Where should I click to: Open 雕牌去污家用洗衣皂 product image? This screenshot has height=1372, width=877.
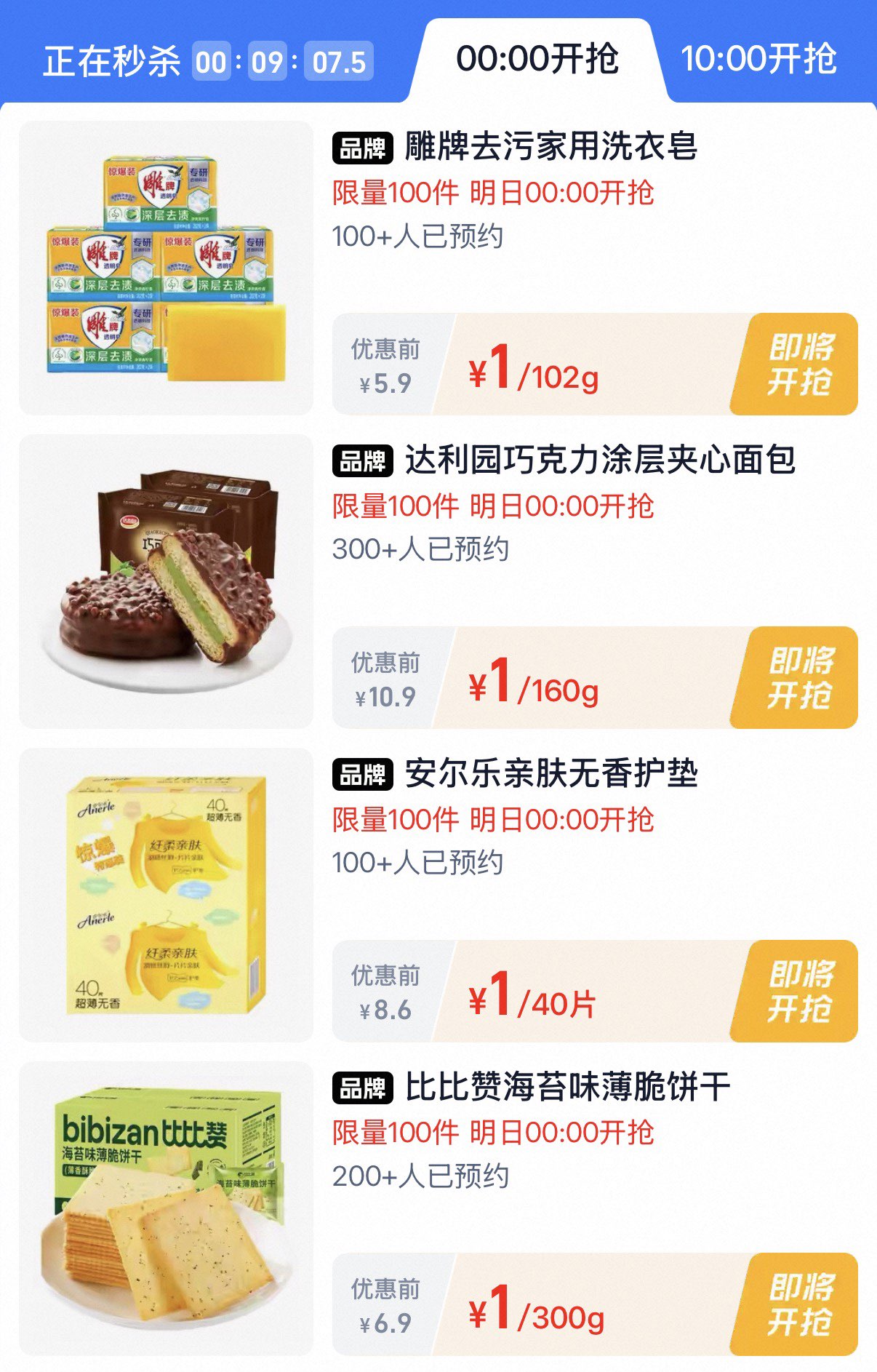pos(166,268)
